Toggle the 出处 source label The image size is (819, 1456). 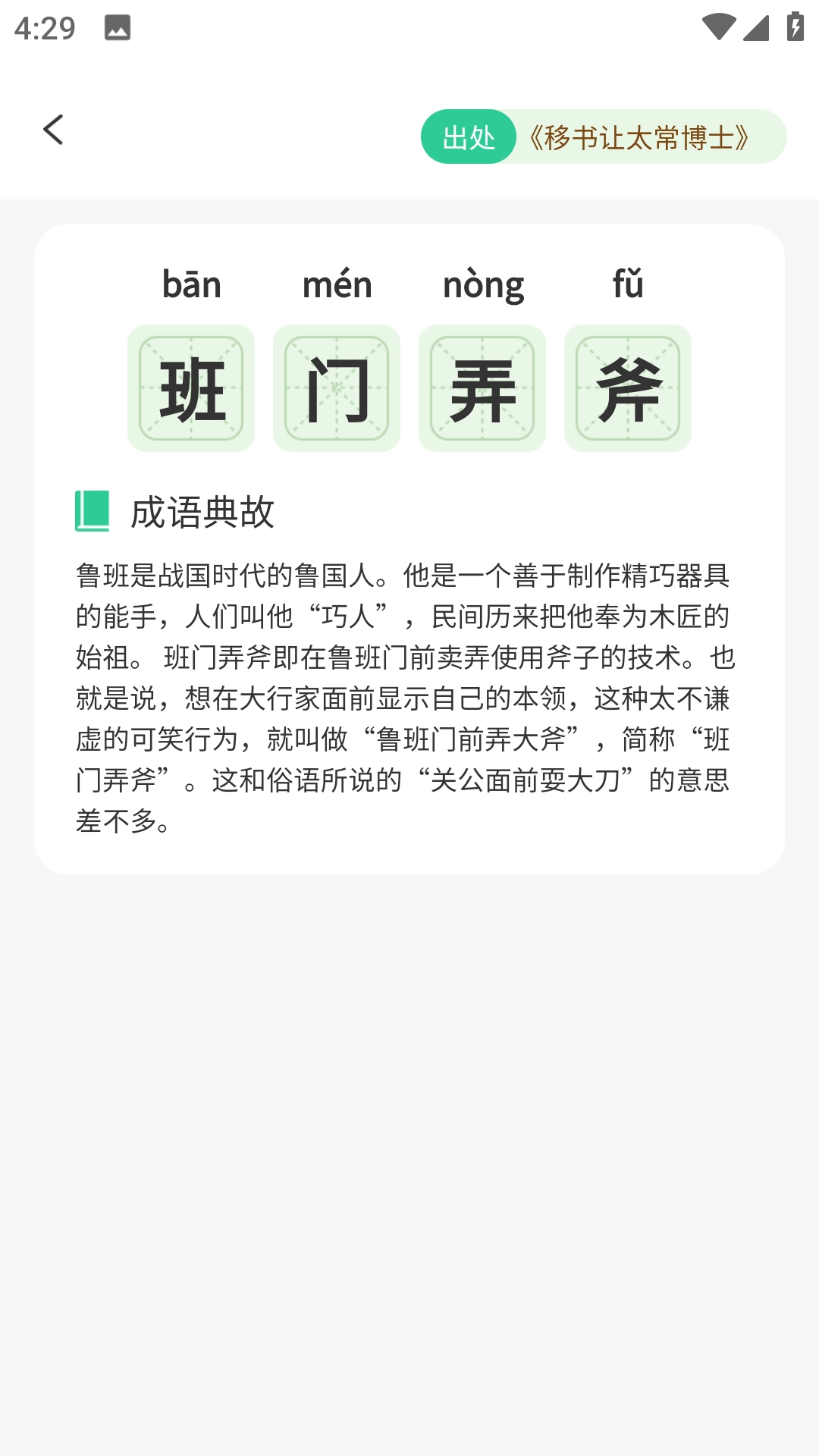coord(469,138)
